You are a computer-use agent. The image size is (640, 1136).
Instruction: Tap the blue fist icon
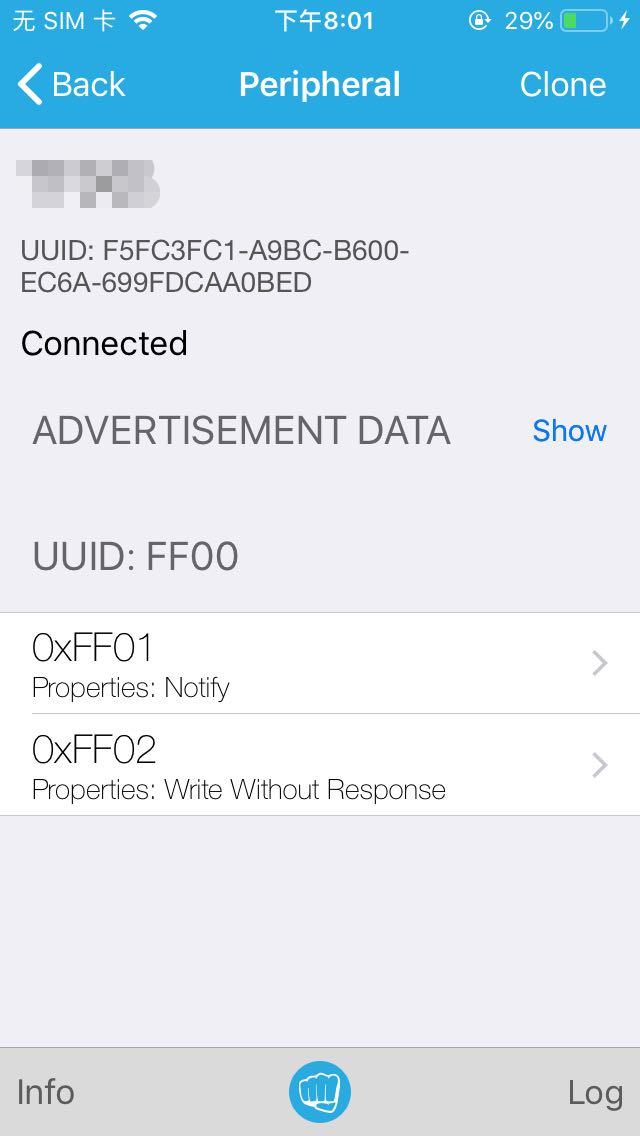320,1091
